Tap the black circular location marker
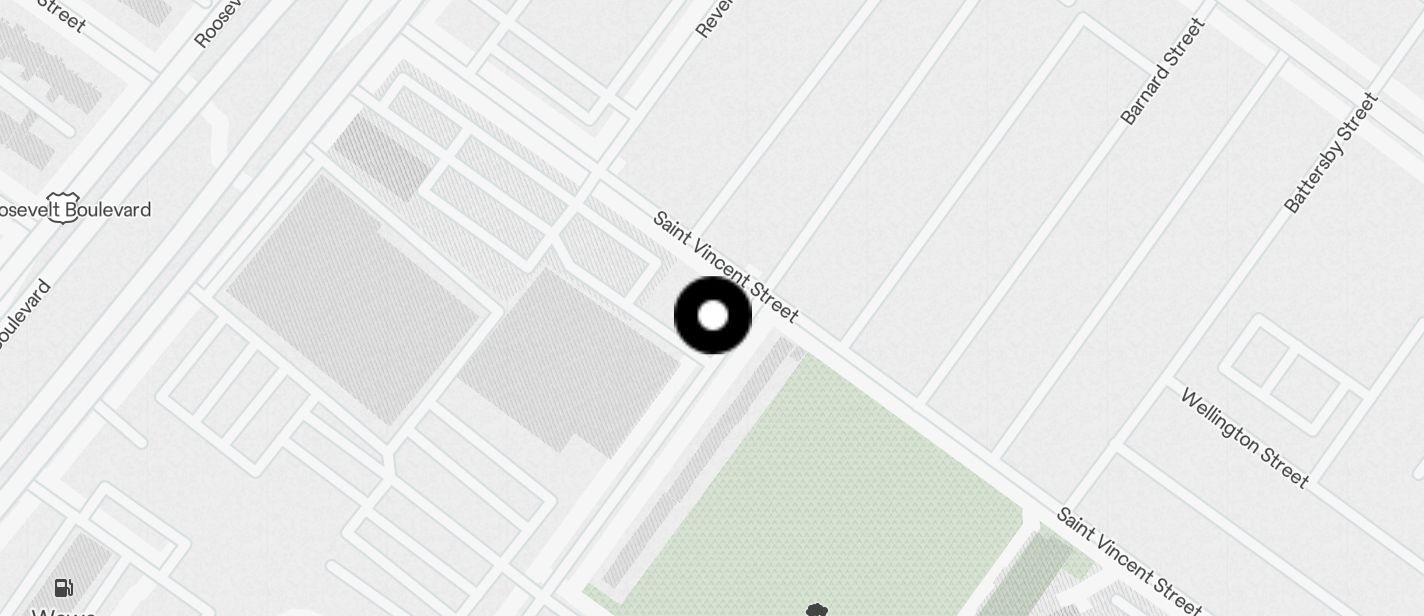The height and width of the screenshot is (616, 1424). [713, 316]
